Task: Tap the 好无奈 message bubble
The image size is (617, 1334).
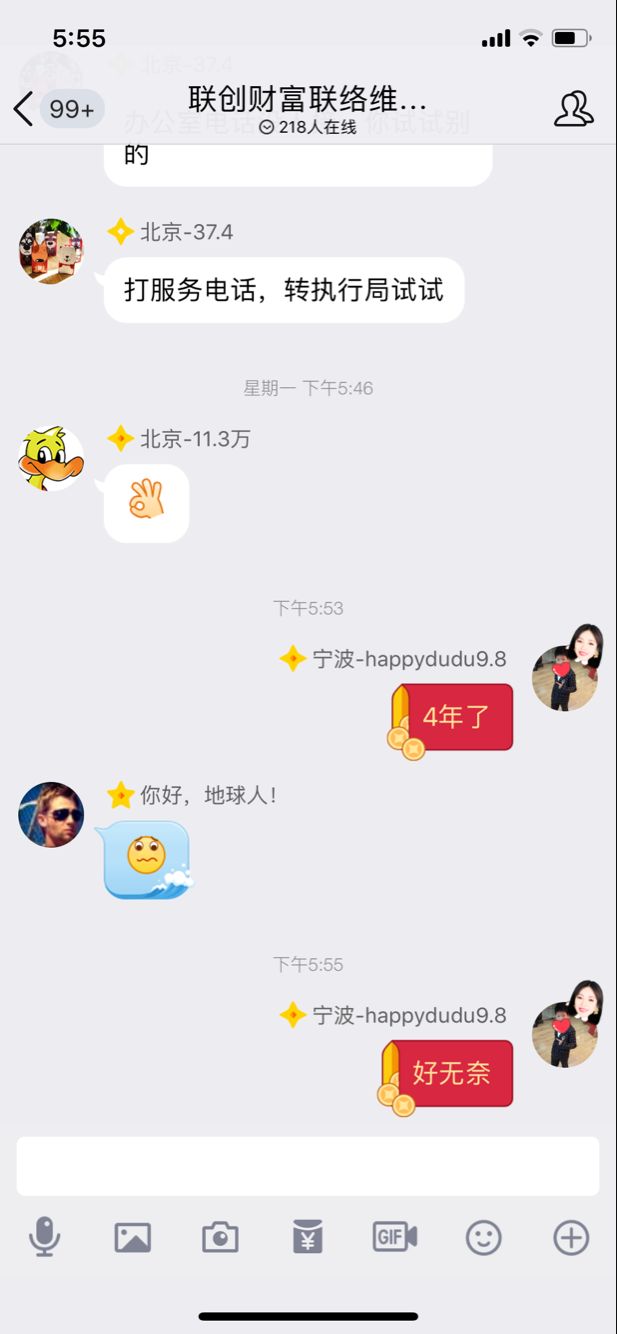Action: click(451, 1074)
